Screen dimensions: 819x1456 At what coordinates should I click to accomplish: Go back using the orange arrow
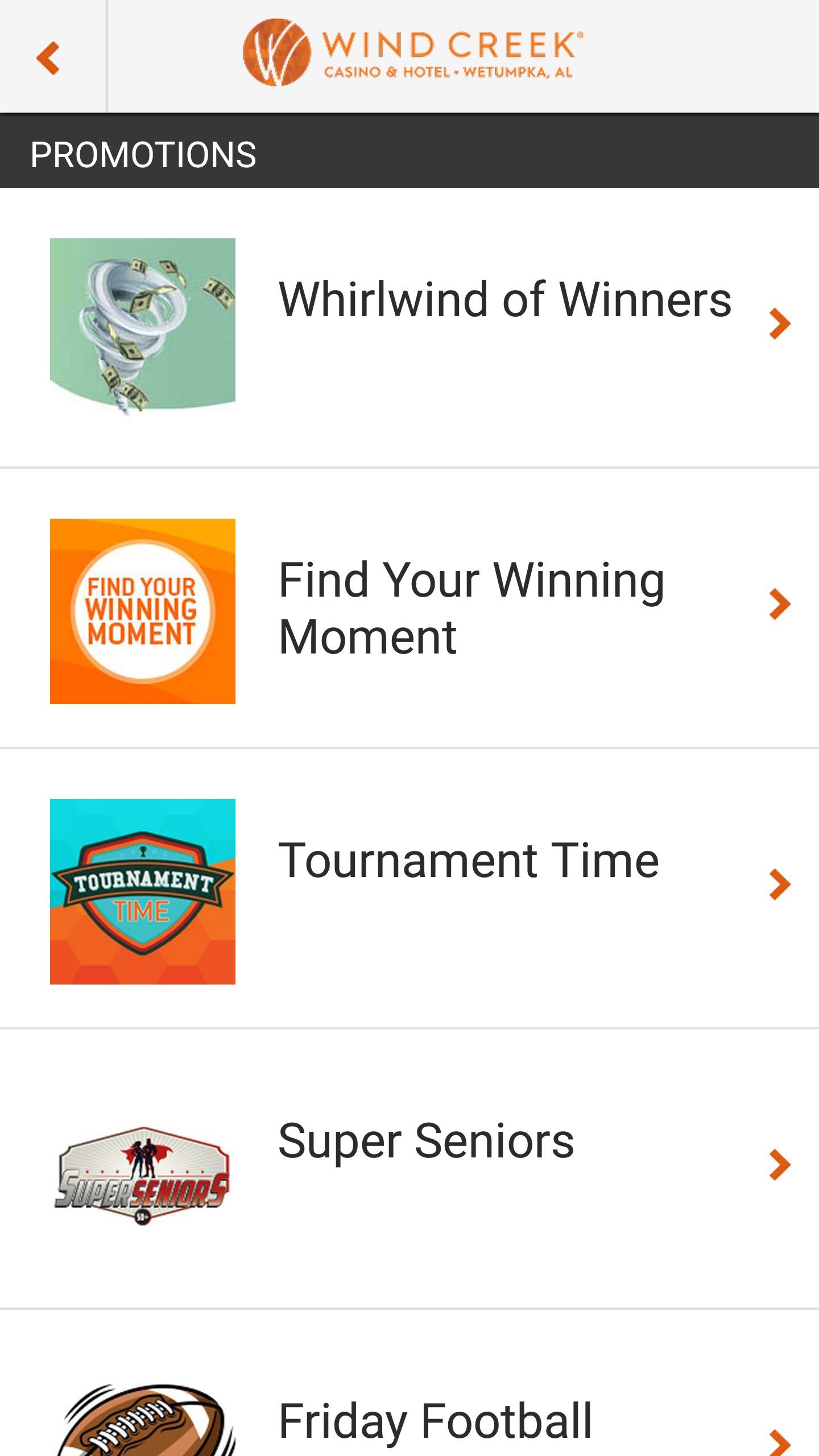click(48, 57)
